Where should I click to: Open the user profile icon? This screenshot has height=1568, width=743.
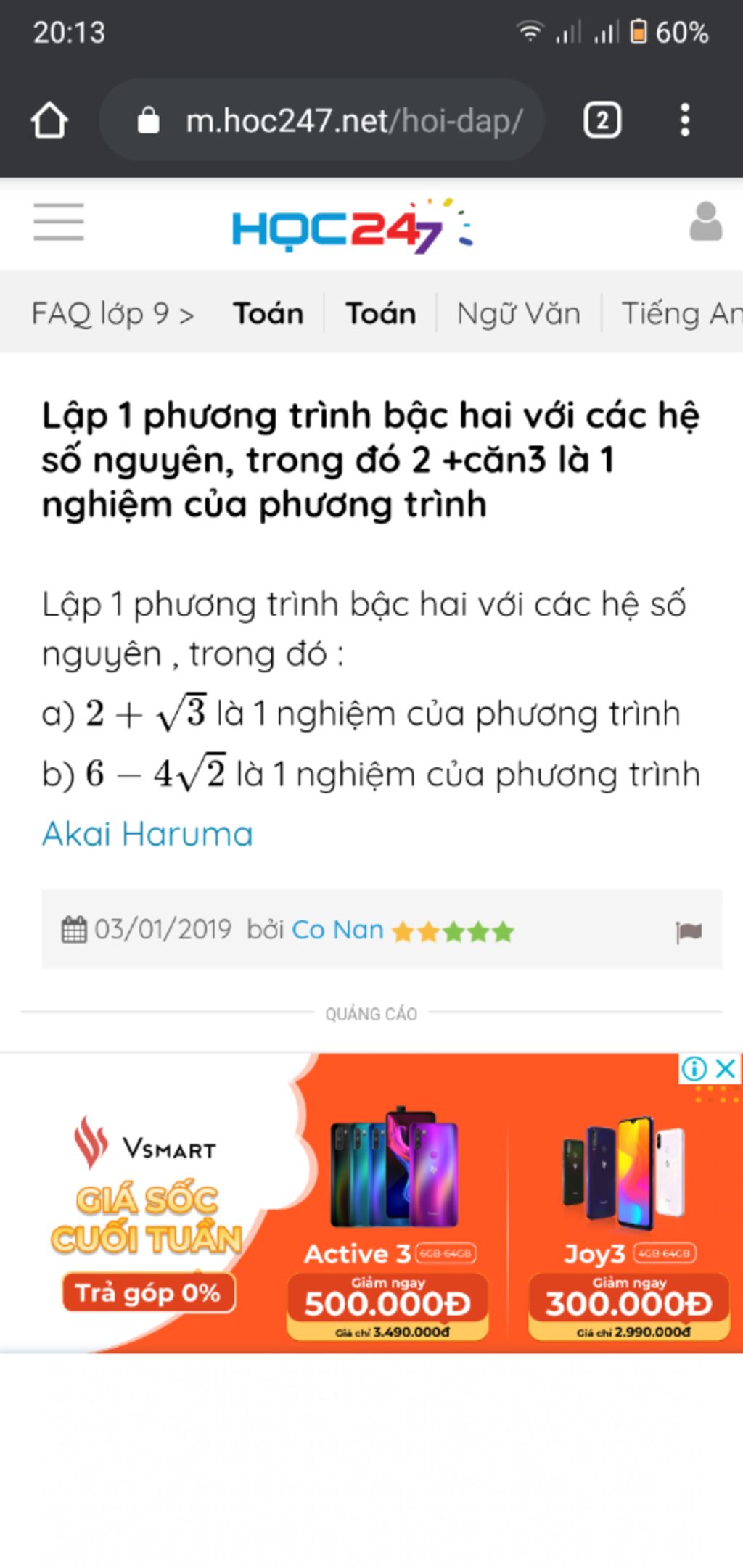(x=705, y=221)
